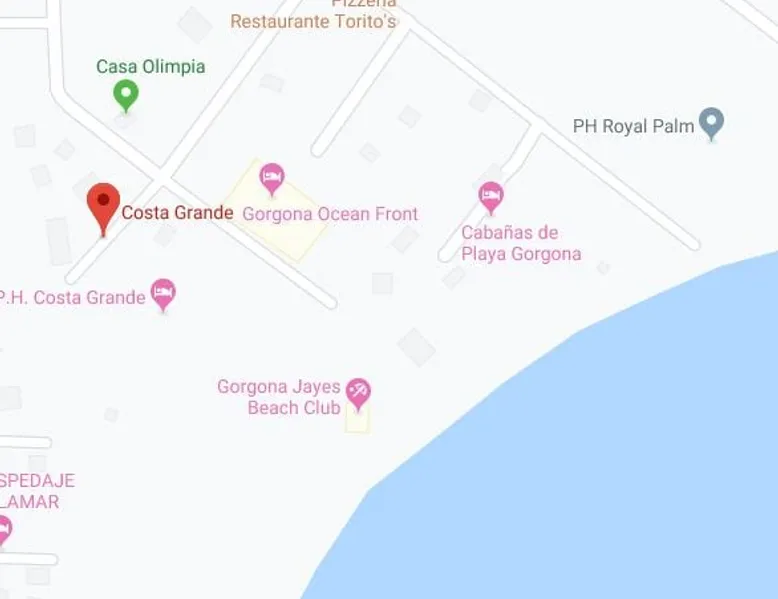This screenshot has width=778, height=599.
Task: Open the Gorgona Jayes Beach Club marker
Action: (x=358, y=393)
